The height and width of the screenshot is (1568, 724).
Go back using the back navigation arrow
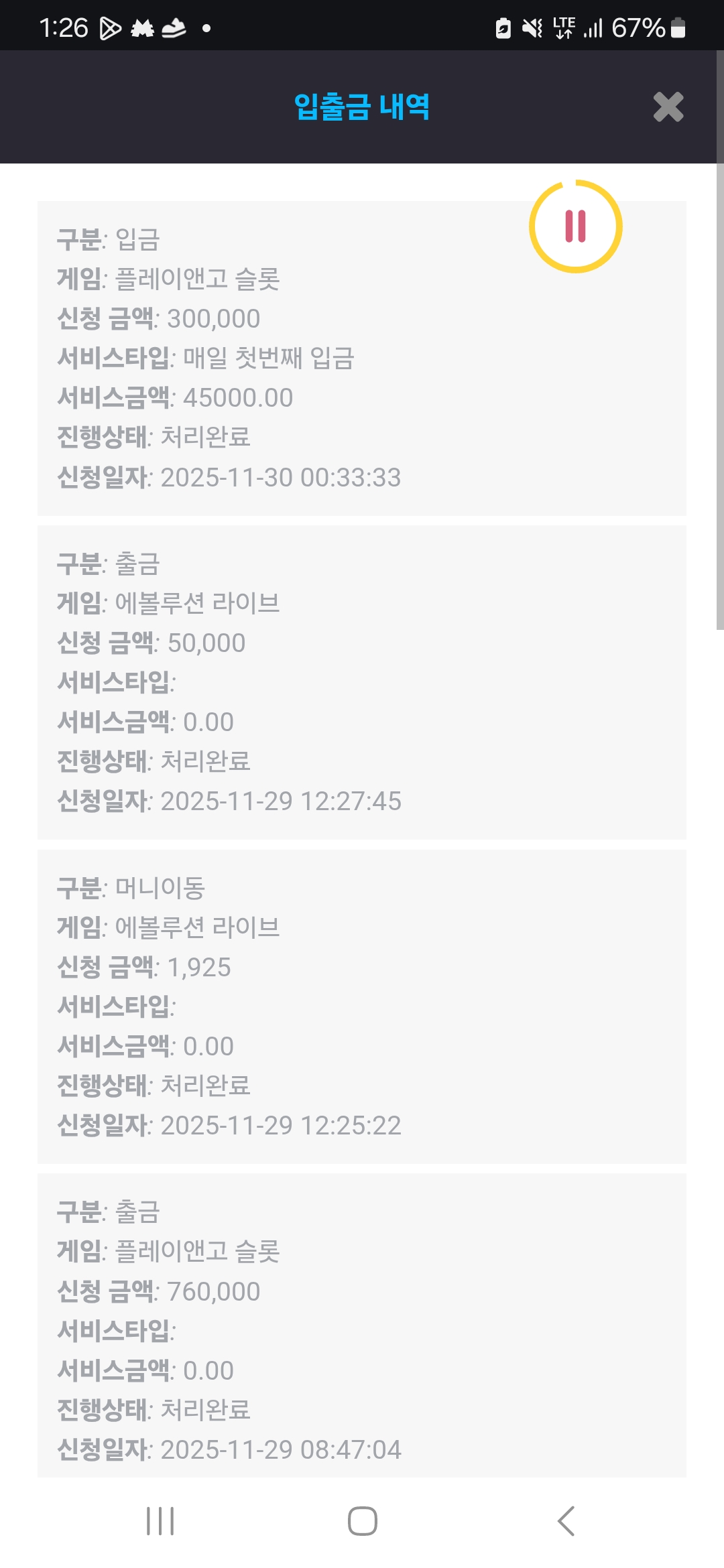(x=565, y=1520)
